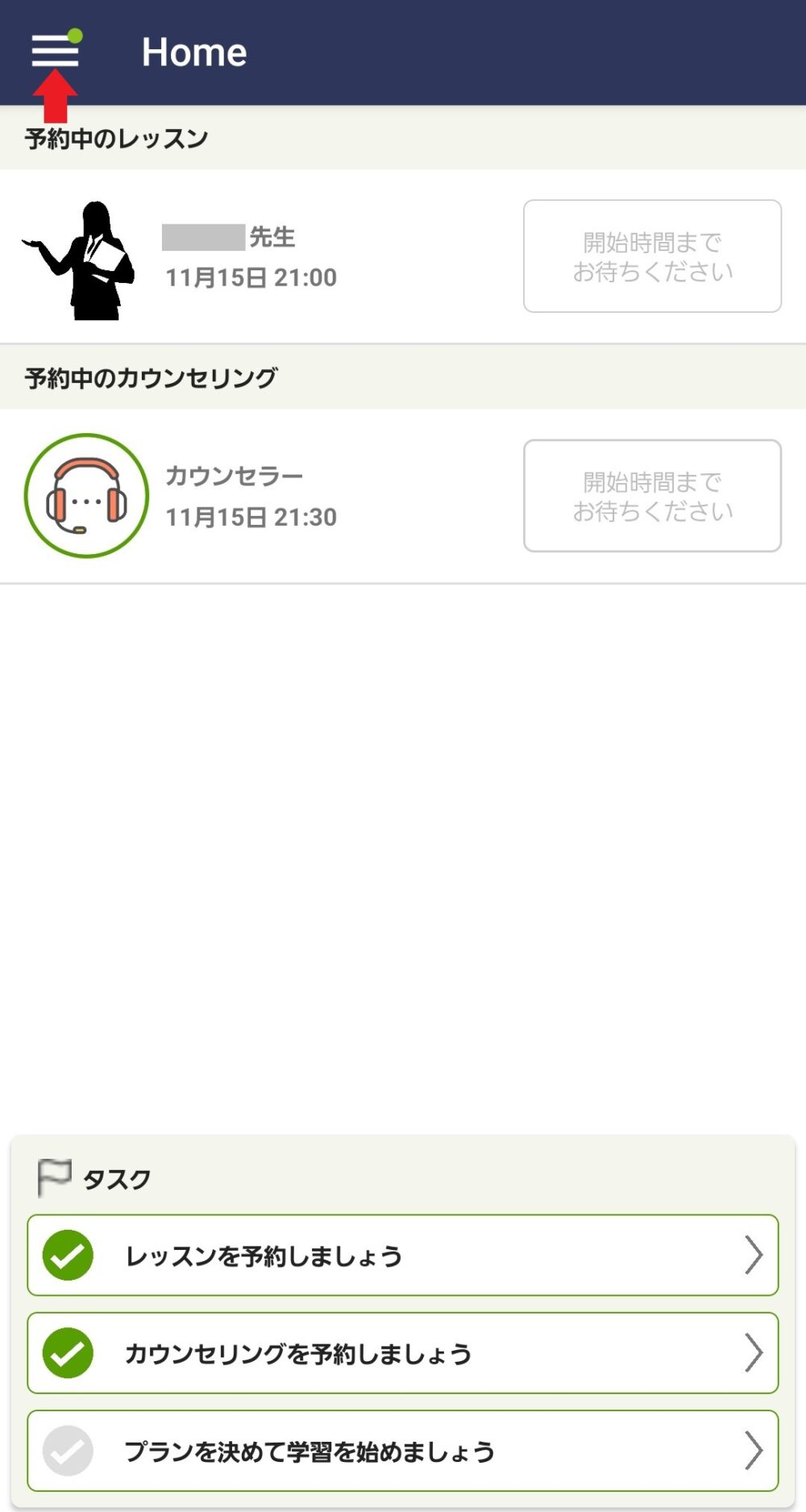The width and height of the screenshot is (806, 1512).
Task: Open the reserved lesson on 11月15日 21:00
Action: (250, 258)
